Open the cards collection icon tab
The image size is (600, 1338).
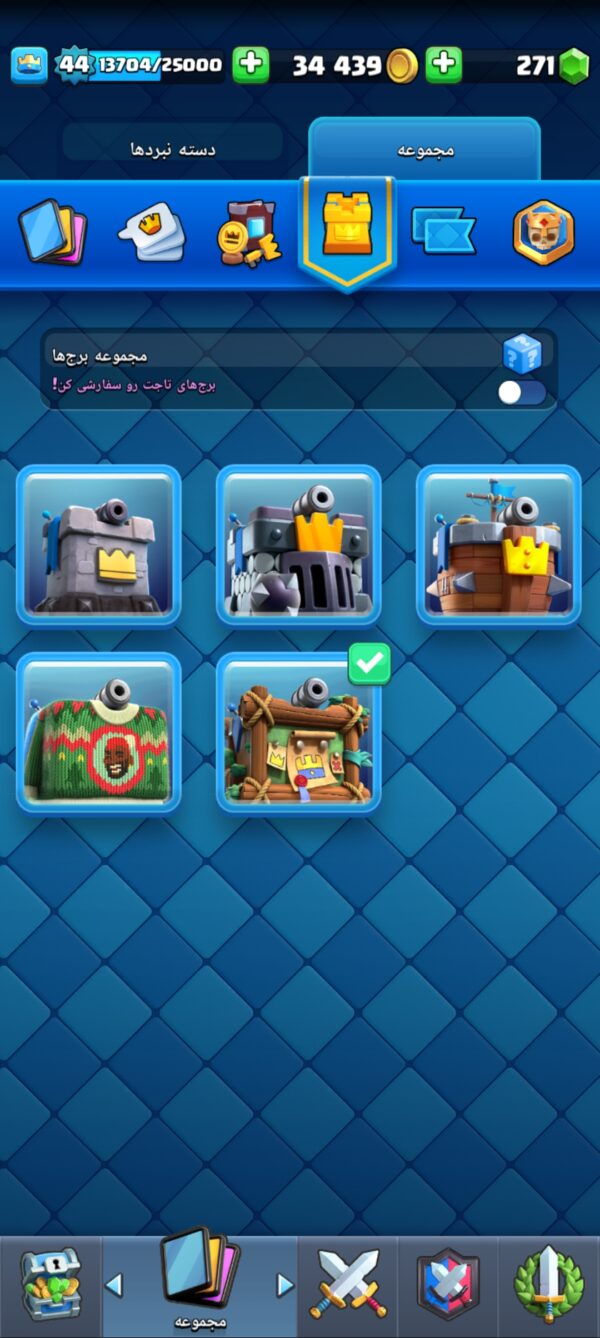click(x=52, y=232)
